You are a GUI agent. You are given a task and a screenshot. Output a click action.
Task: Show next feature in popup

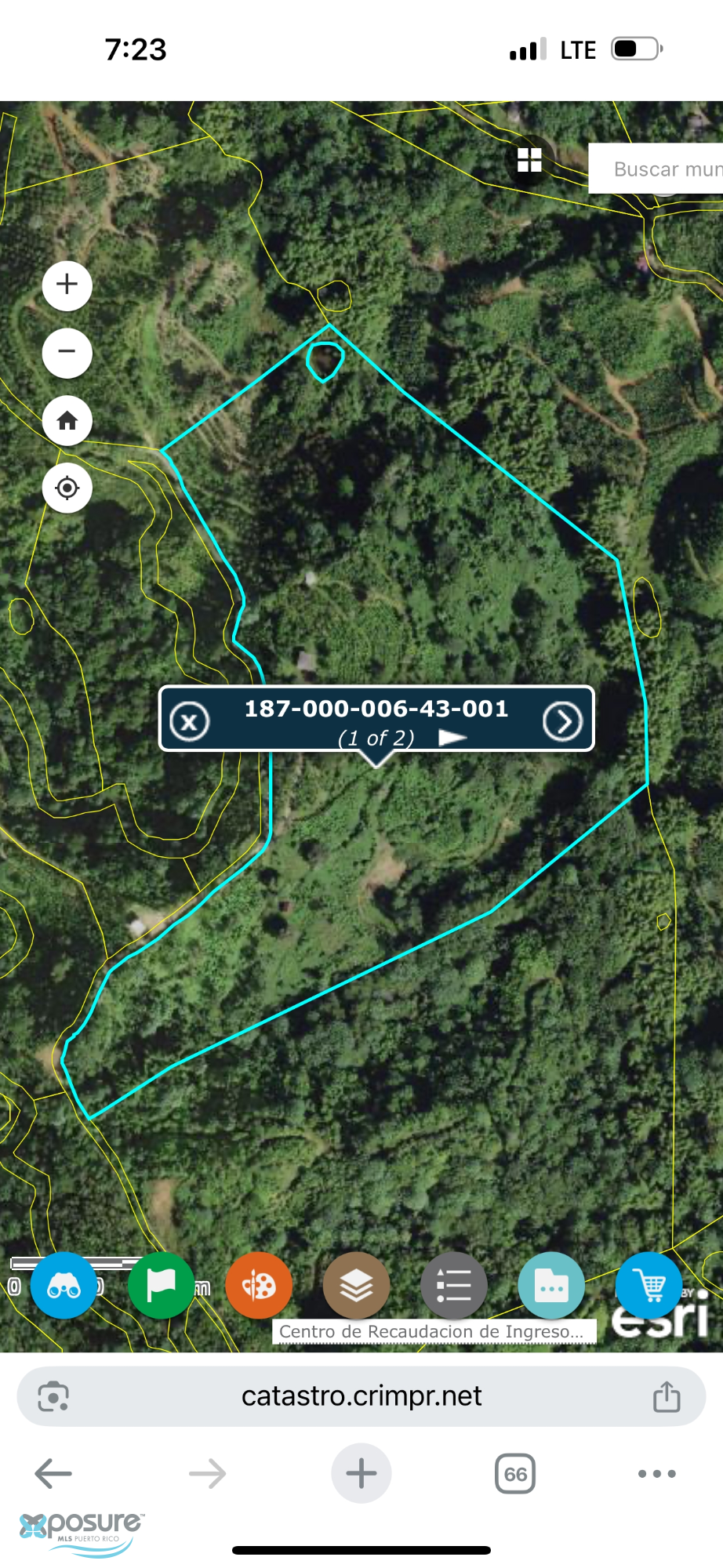pos(452,738)
